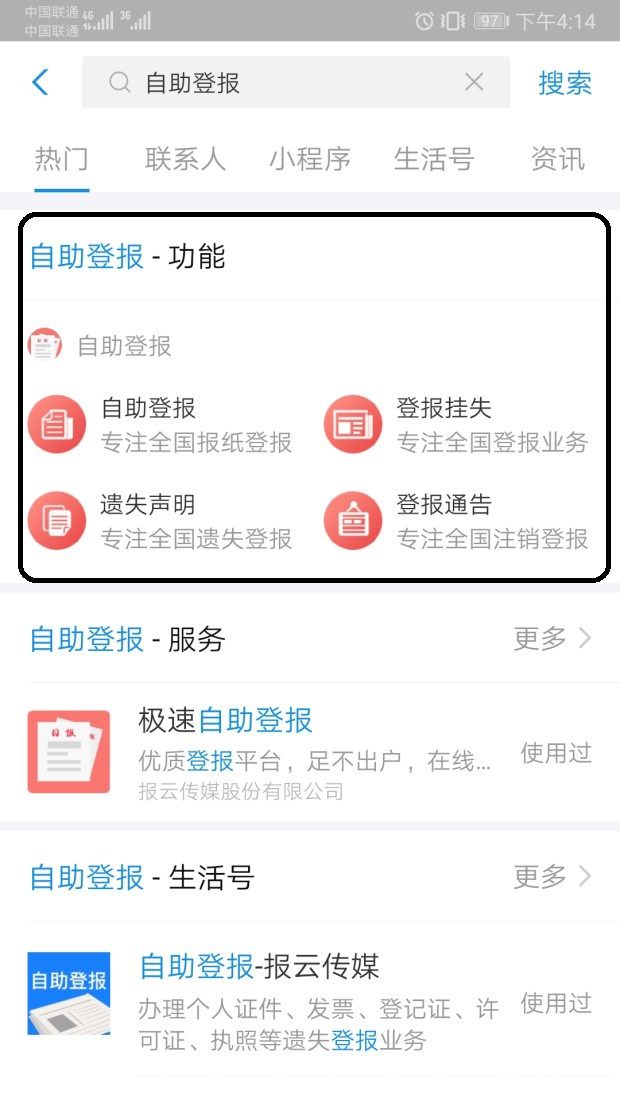Screen dimensions: 620x1102
Task: Open the 登报挂失 function
Action: tap(455, 425)
